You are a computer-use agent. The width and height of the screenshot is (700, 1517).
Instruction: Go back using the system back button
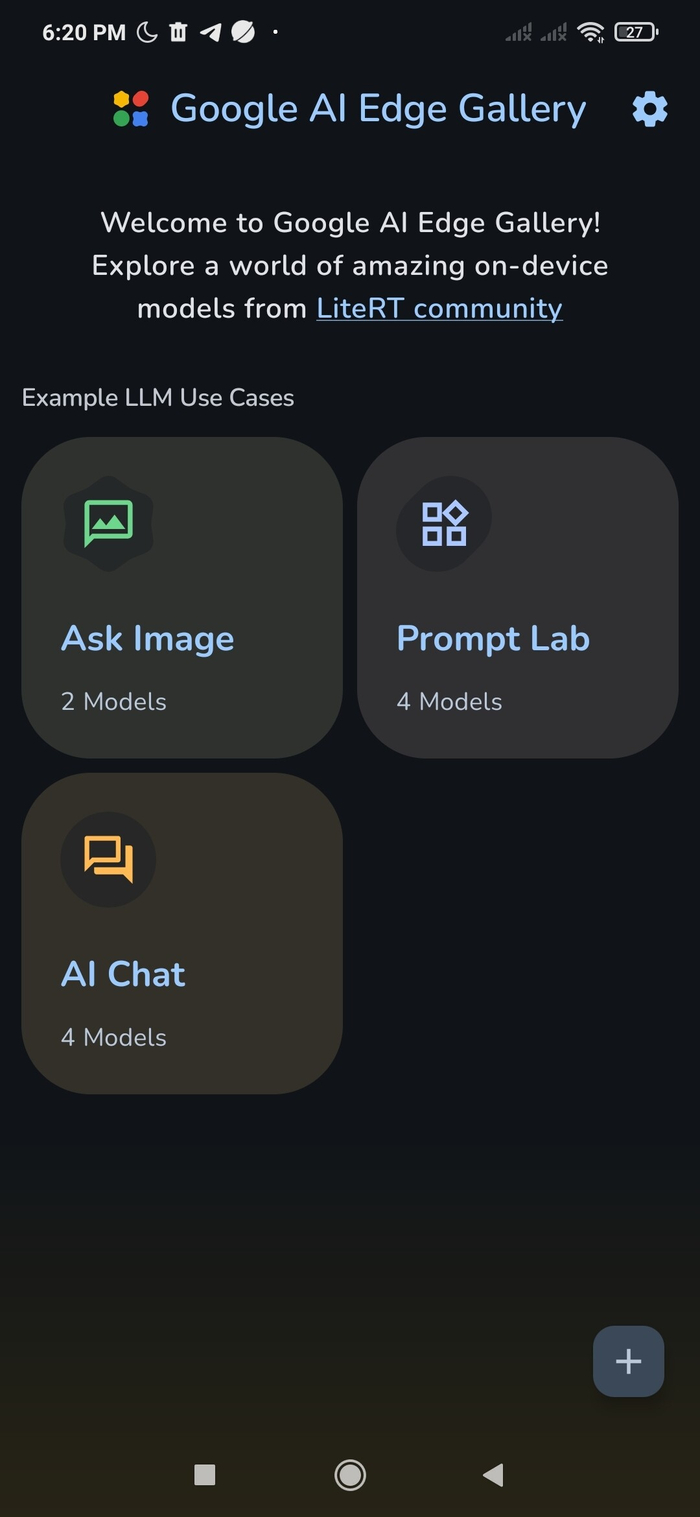(493, 1474)
